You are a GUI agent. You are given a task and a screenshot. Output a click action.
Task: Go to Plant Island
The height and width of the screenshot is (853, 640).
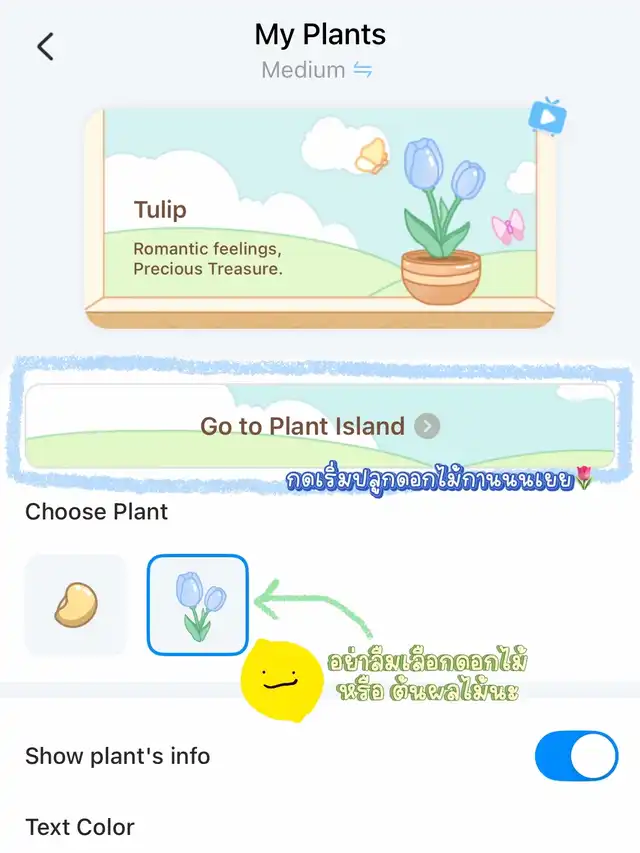pos(319,426)
